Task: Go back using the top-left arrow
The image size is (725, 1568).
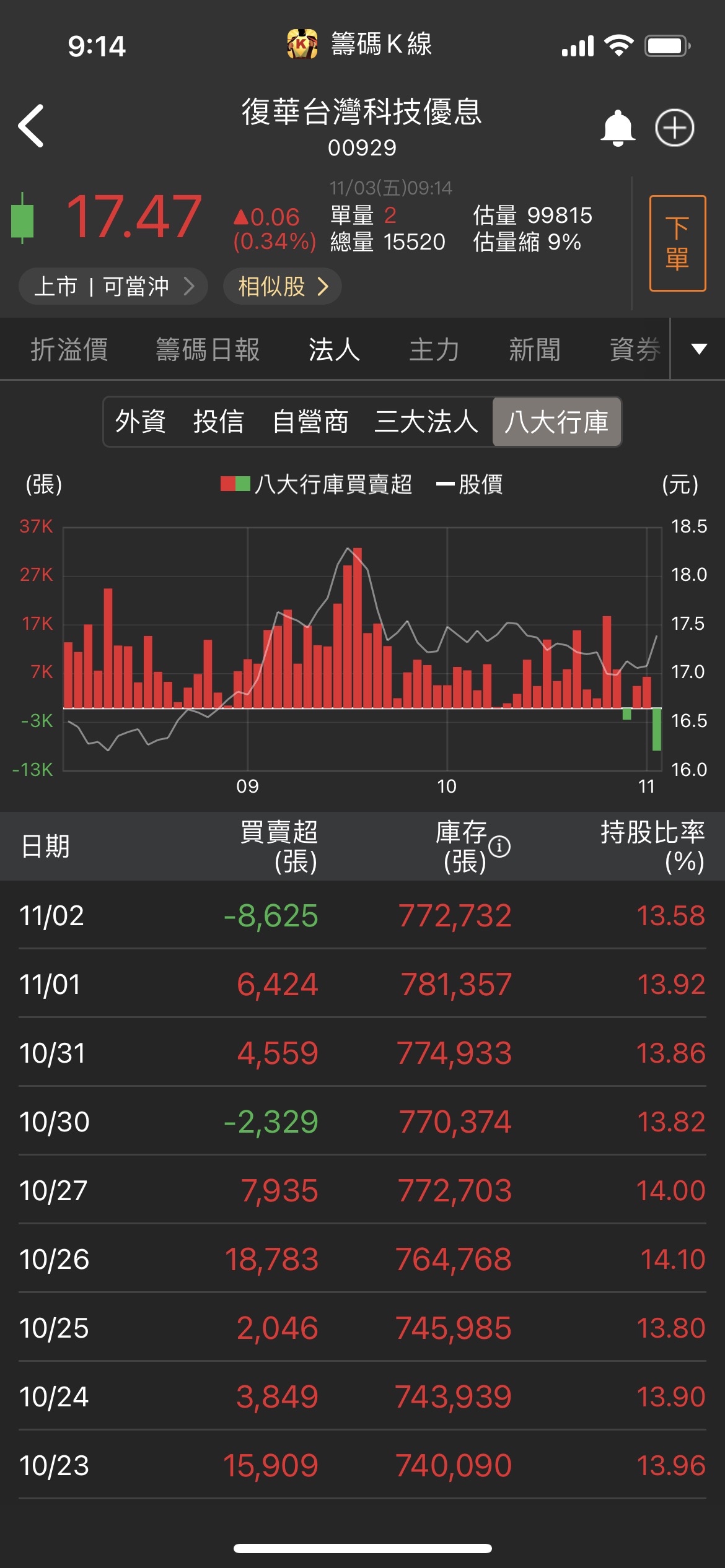Action: point(31,126)
